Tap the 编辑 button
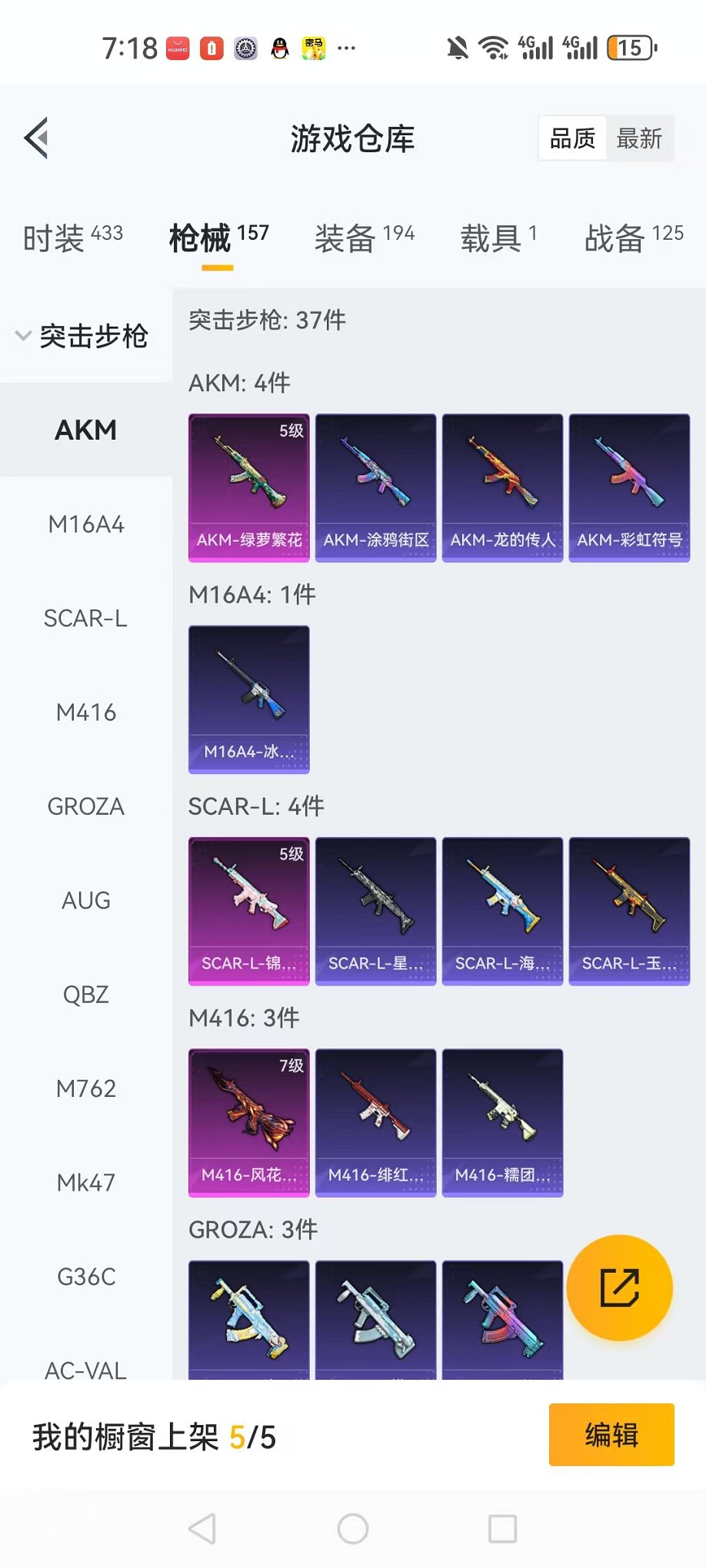The image size is (706, 1568). (x=611, y=1435)
